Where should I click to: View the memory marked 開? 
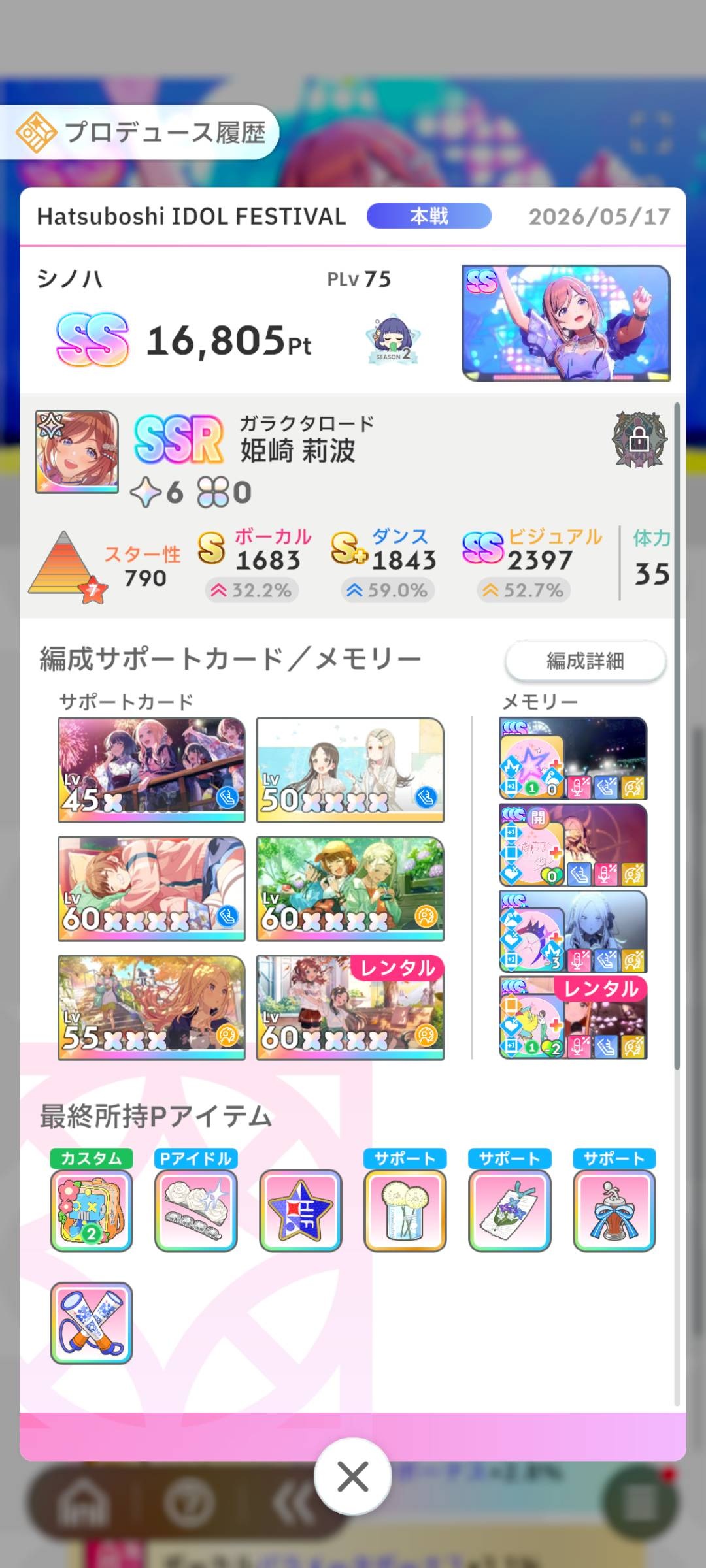[x=573, y=845]
